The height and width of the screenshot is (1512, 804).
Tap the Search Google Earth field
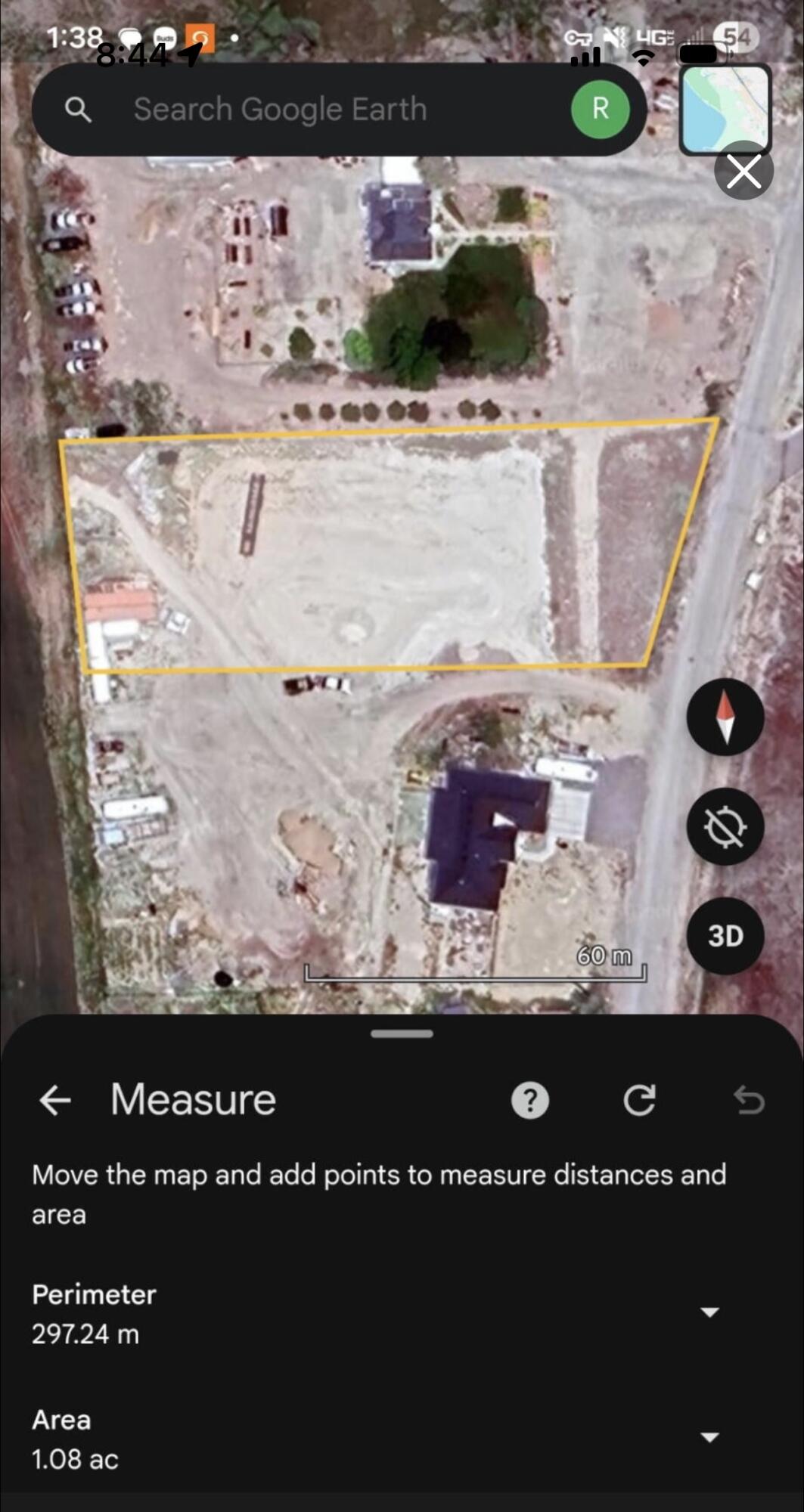[x=280, y=109]
